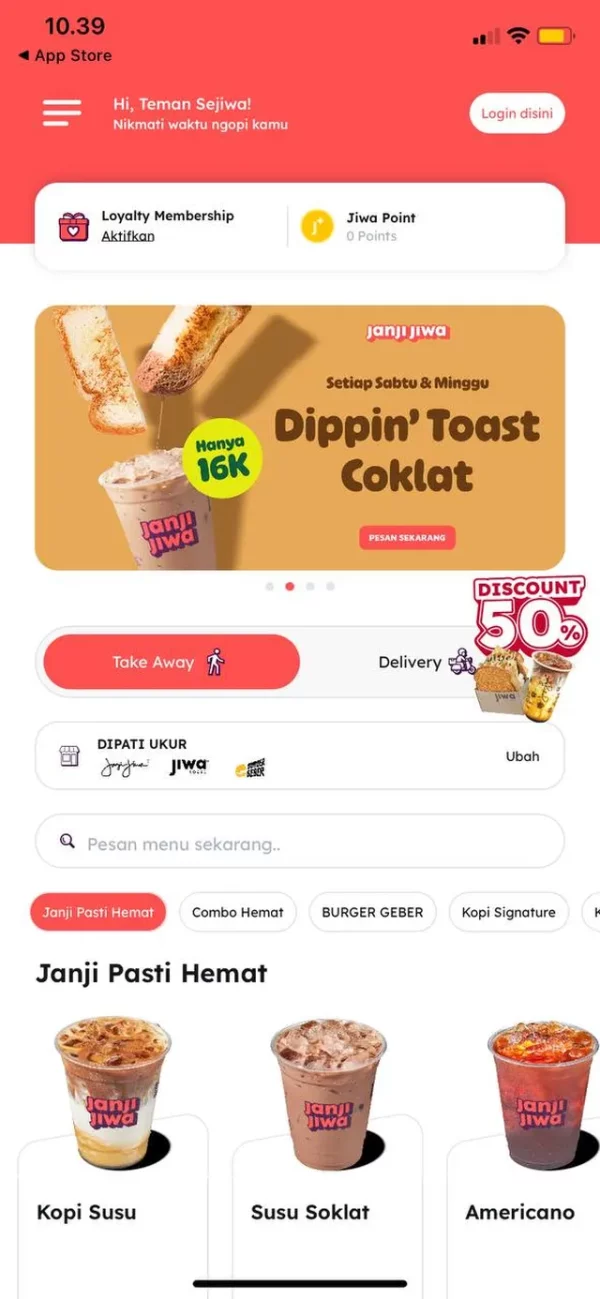View the Susu Soklat product card
The image size is (600, 1299).
(325, 1150)
